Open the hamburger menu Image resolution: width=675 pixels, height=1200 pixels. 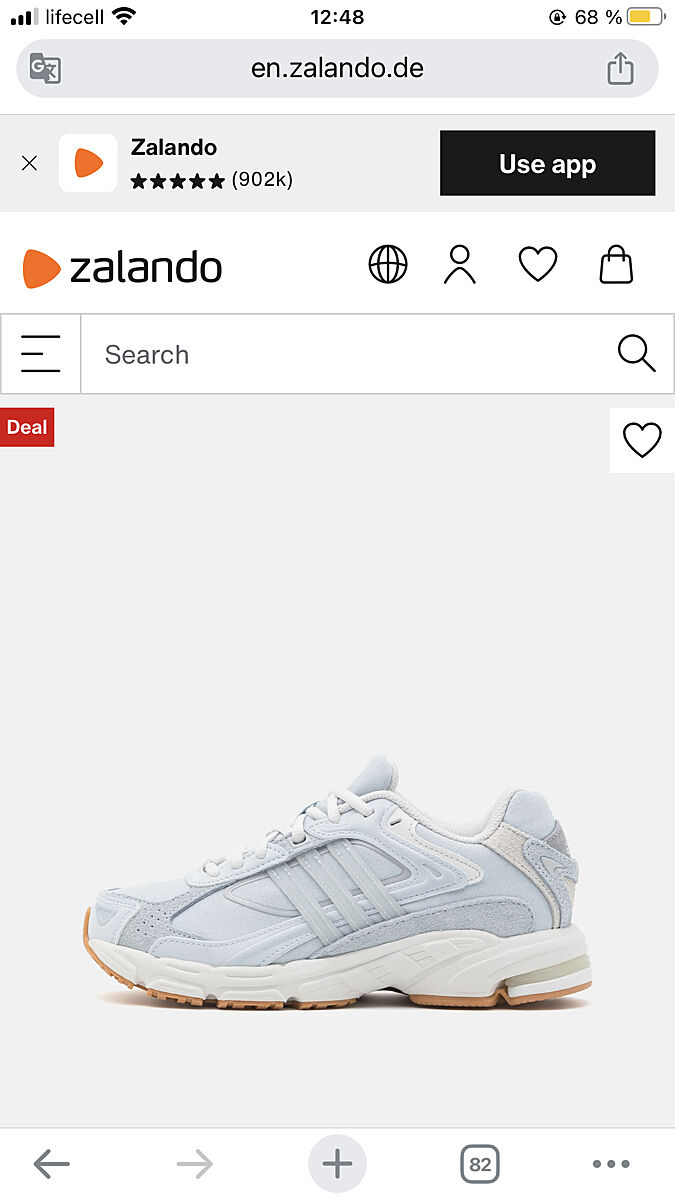[40, 354]
